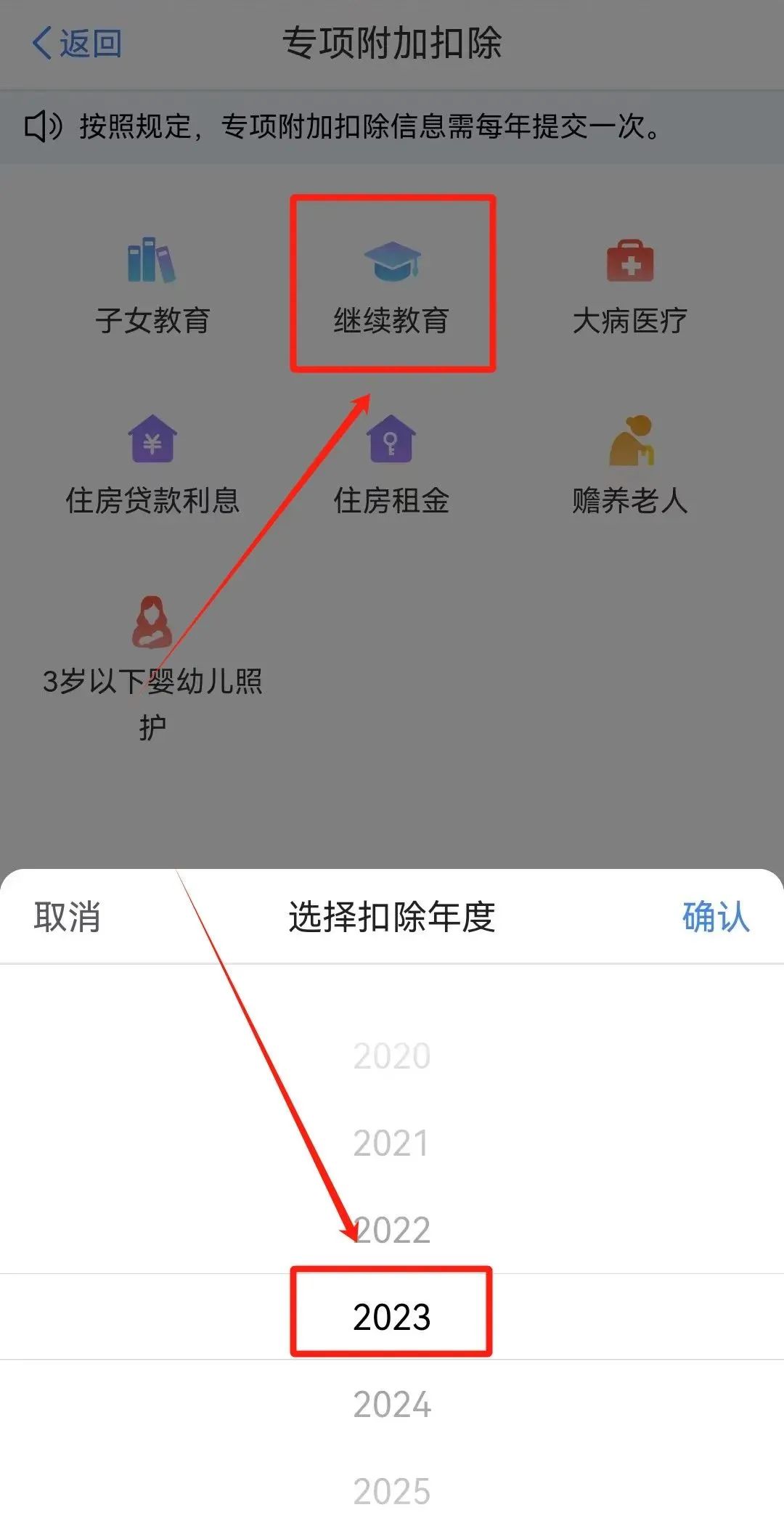Viewport: 784px width, 1539px height.
Task: Confirm the selected deduction year
Action: pos(715,917)
